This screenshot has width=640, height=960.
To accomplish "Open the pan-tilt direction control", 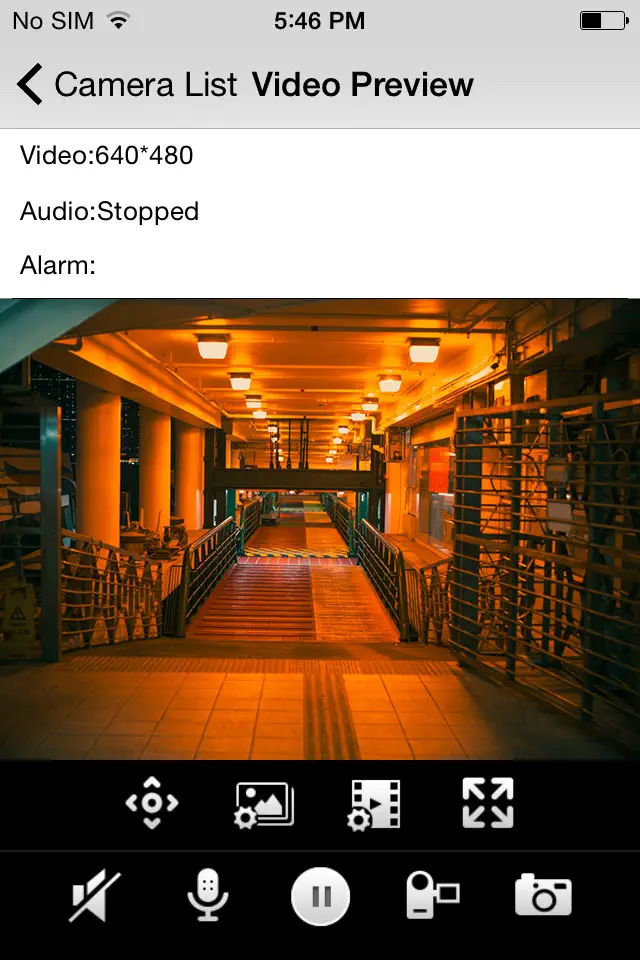I will [152, 802].
